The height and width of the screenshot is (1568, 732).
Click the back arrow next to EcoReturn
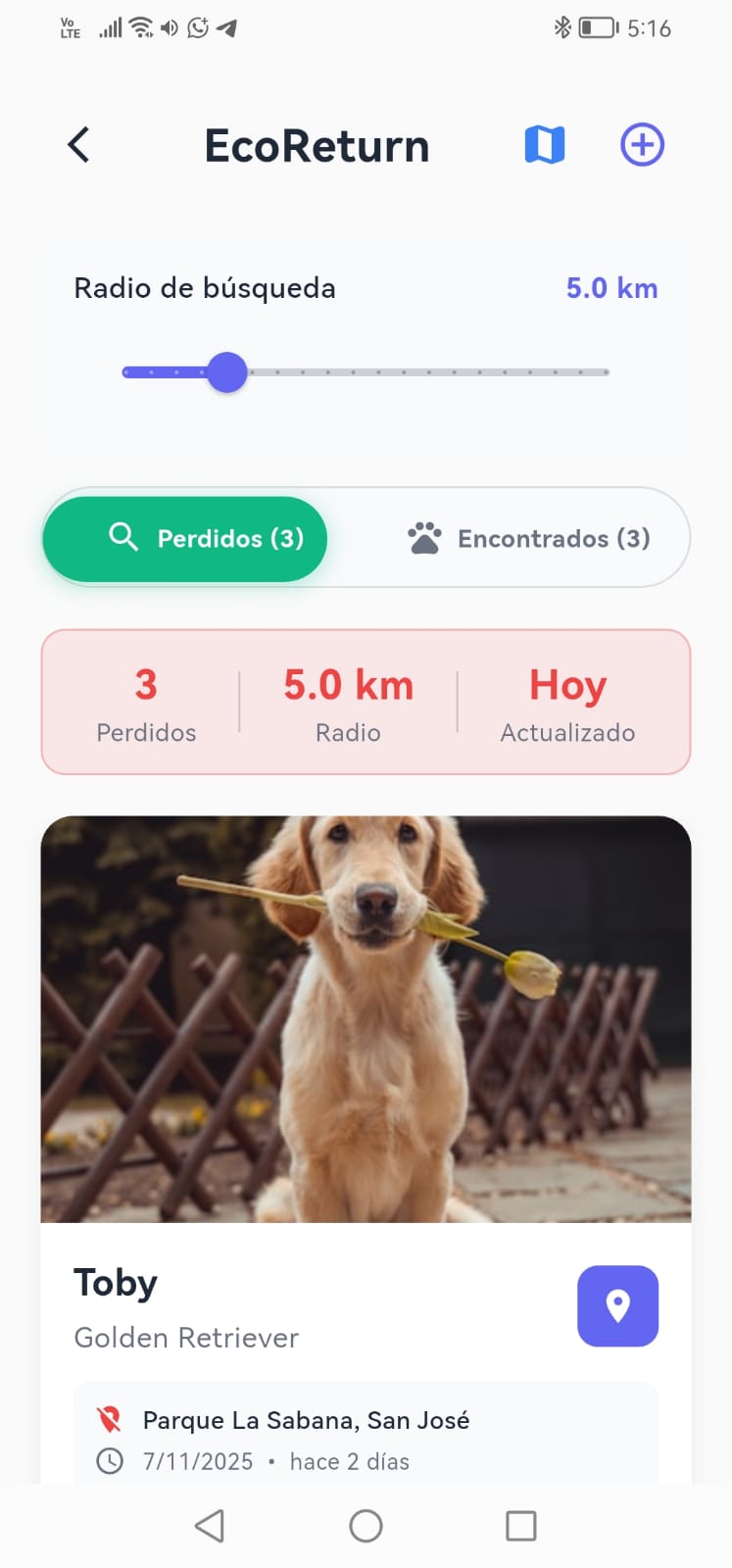point(79,144)
